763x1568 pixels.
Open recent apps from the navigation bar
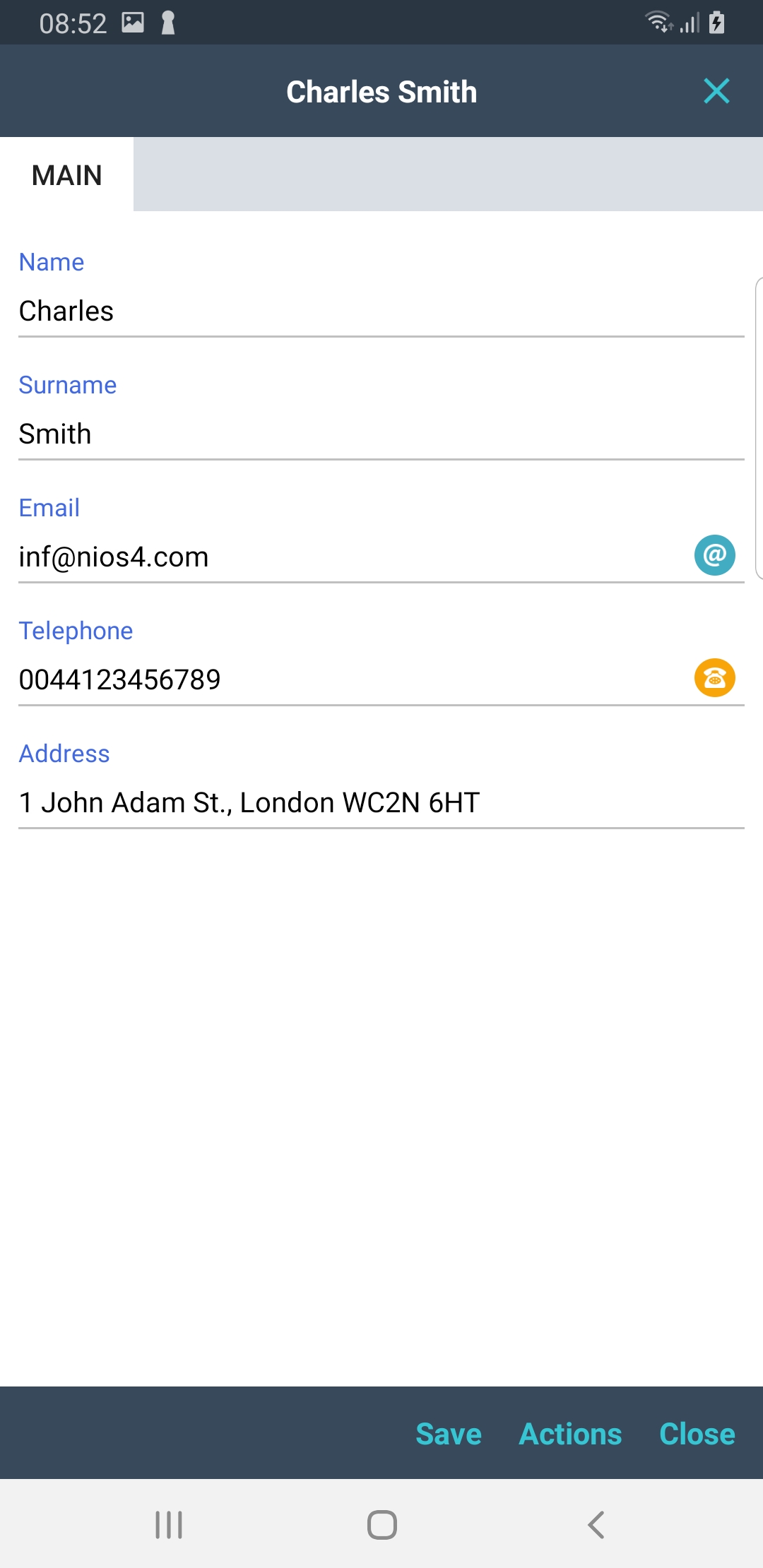(169, 1525)
